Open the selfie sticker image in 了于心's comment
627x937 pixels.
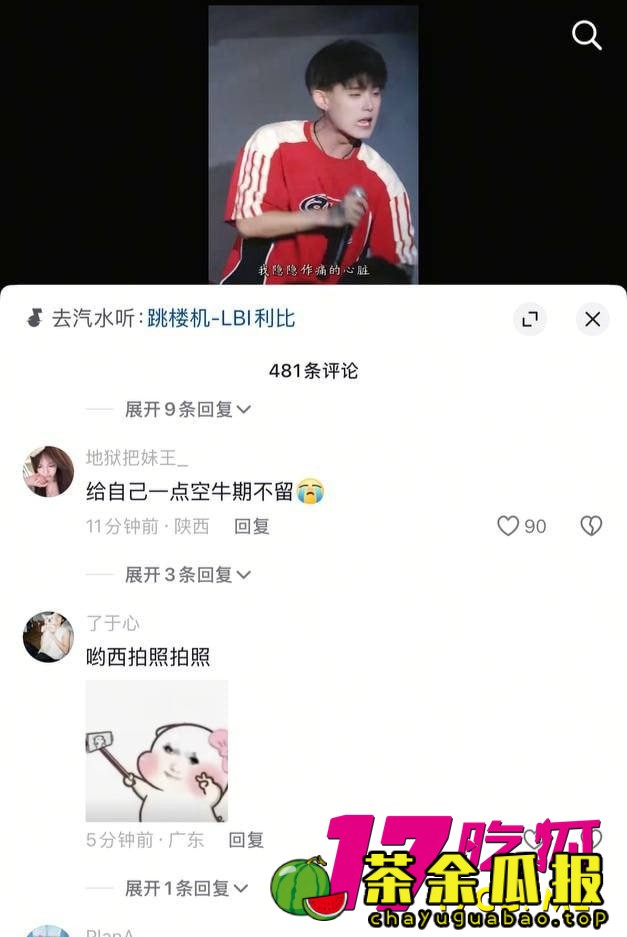(156, 750)
